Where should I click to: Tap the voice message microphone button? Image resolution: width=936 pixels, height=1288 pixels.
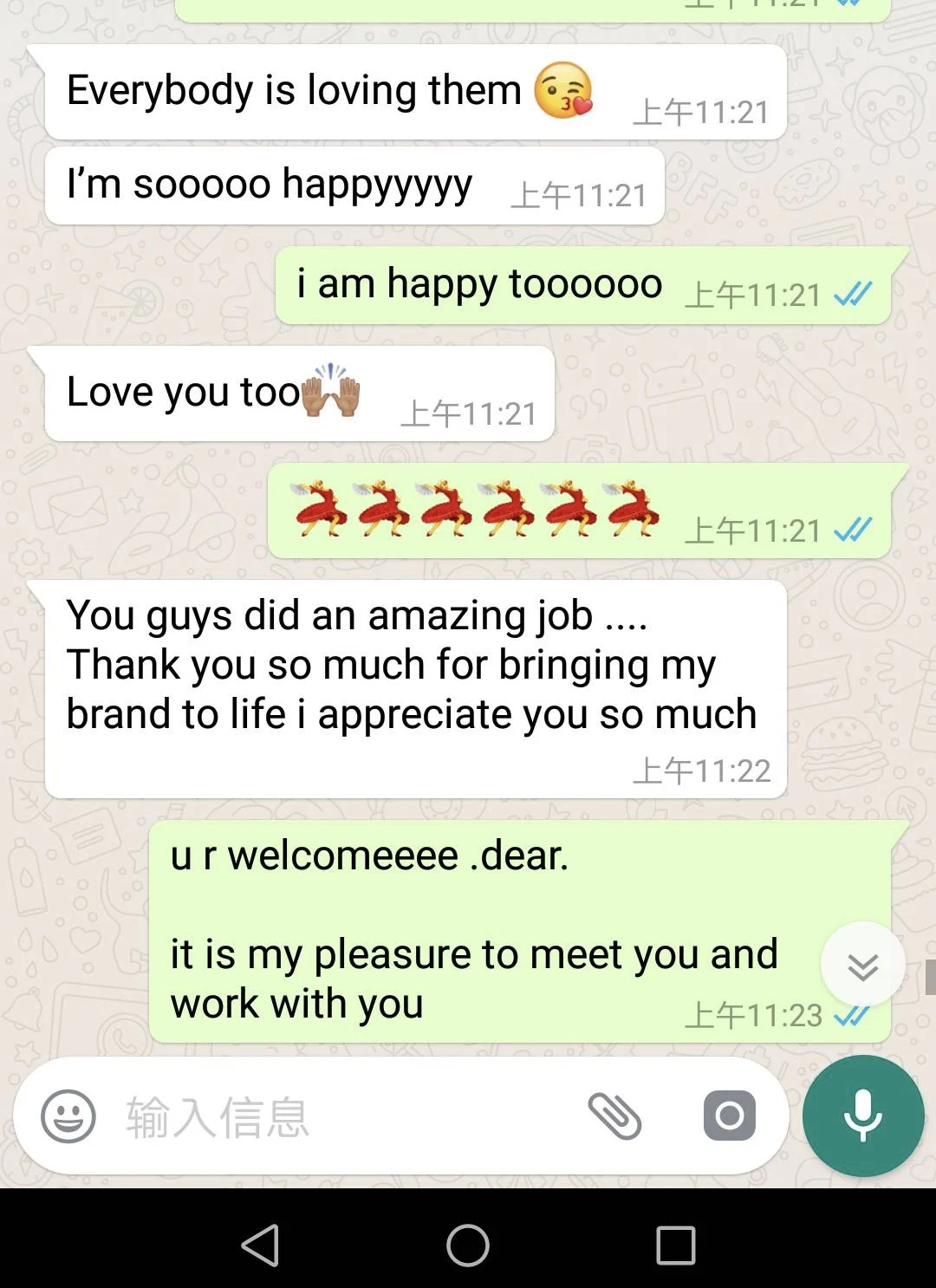pos(863,1116)
